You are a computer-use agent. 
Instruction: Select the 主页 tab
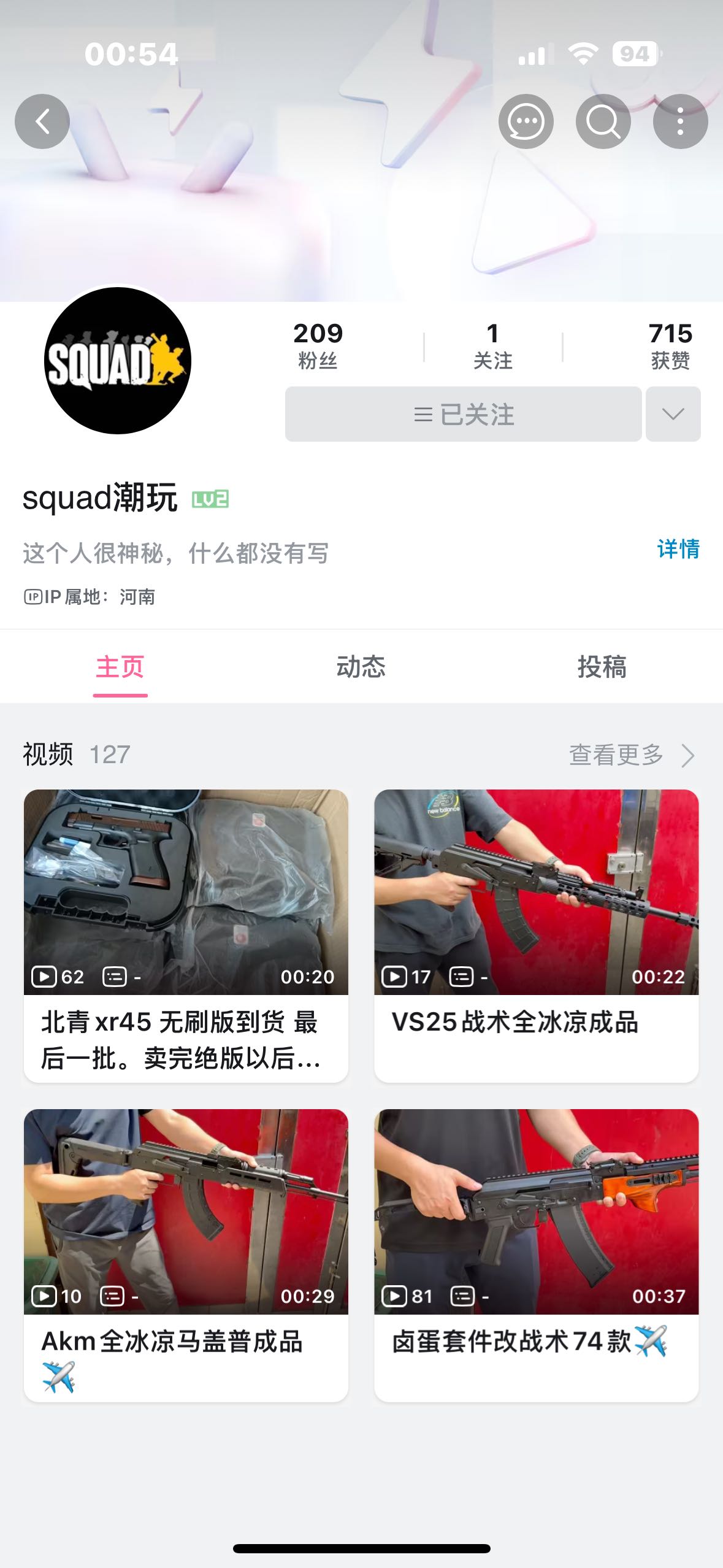(x=120, y=667)
